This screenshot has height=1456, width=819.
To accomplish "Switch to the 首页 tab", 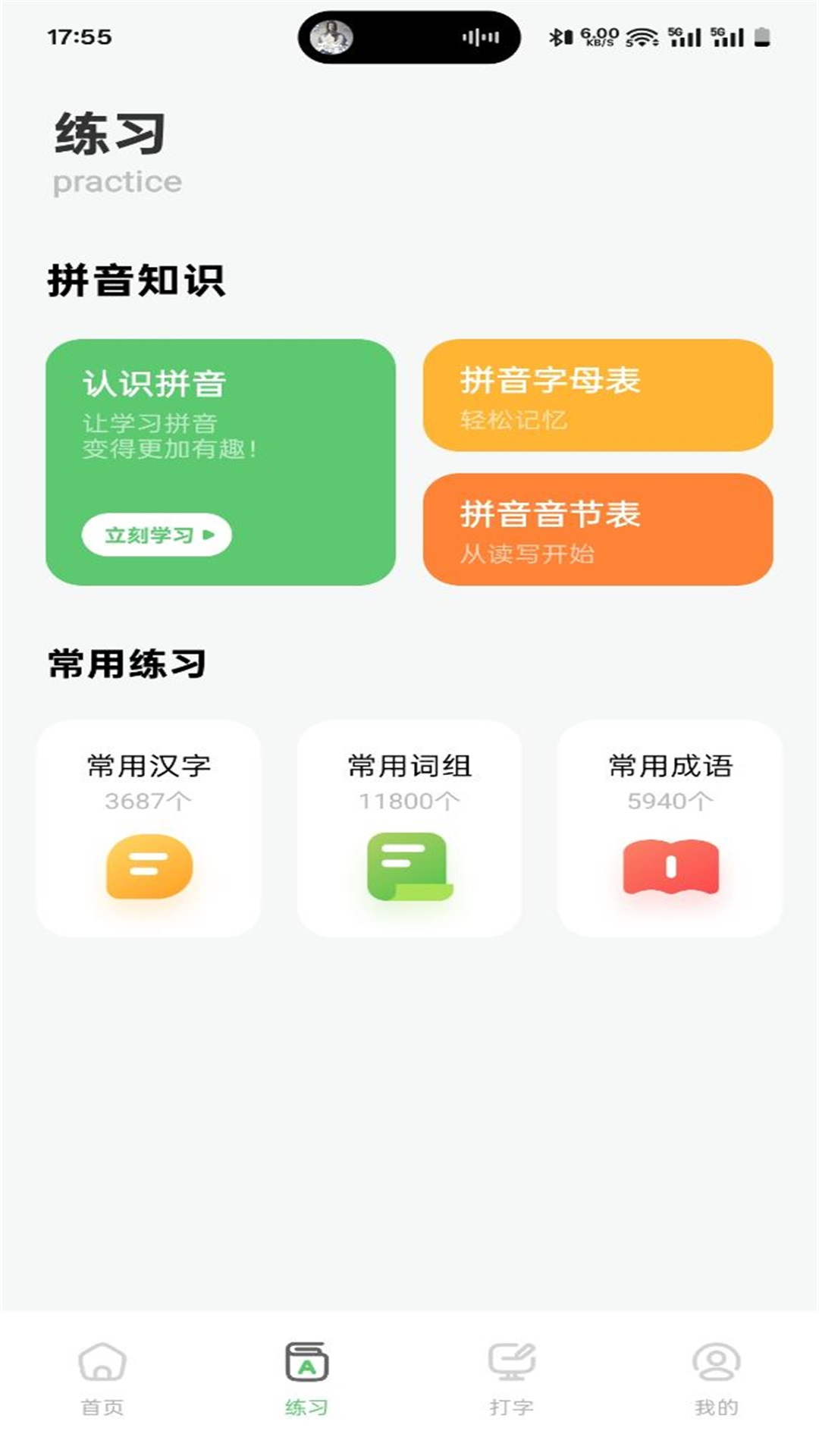I will pyautogui.click(x=102, y=1377).
